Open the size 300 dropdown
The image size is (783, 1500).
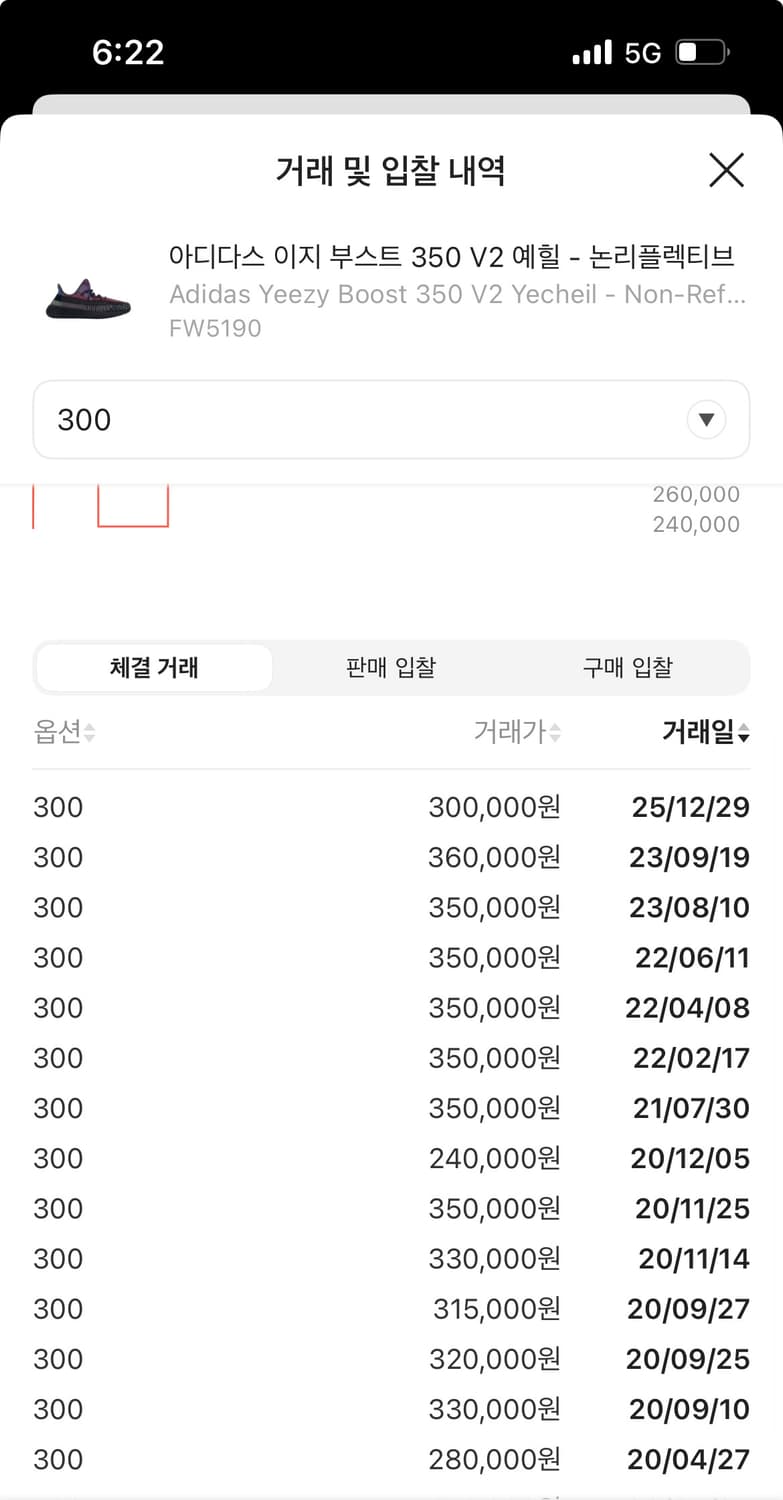391,419
